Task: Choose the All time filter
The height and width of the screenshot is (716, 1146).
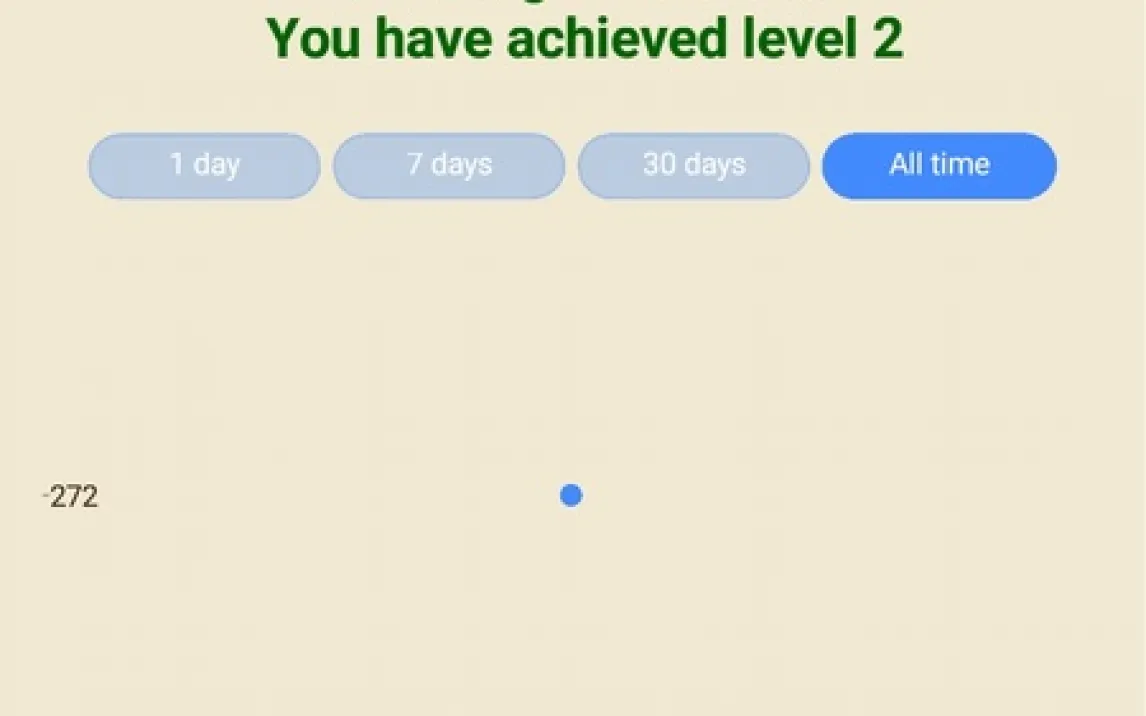Action: (x=939, y=165)
